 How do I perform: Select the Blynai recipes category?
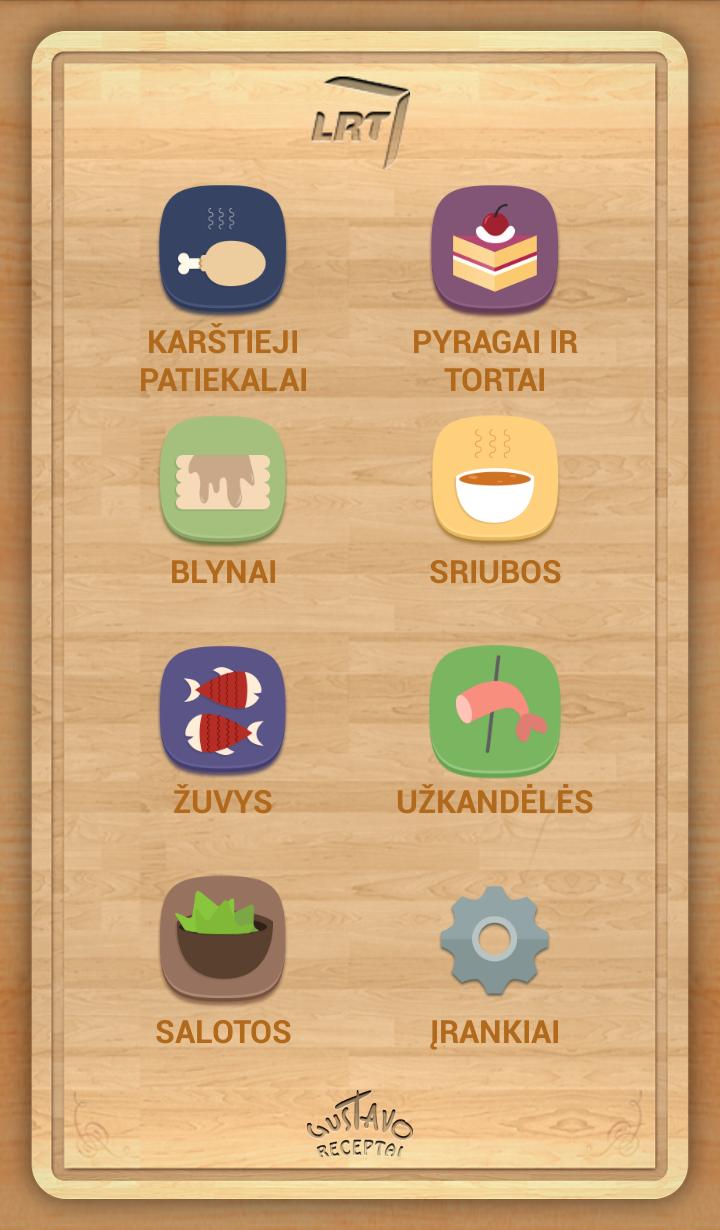[x=223, y=480]
